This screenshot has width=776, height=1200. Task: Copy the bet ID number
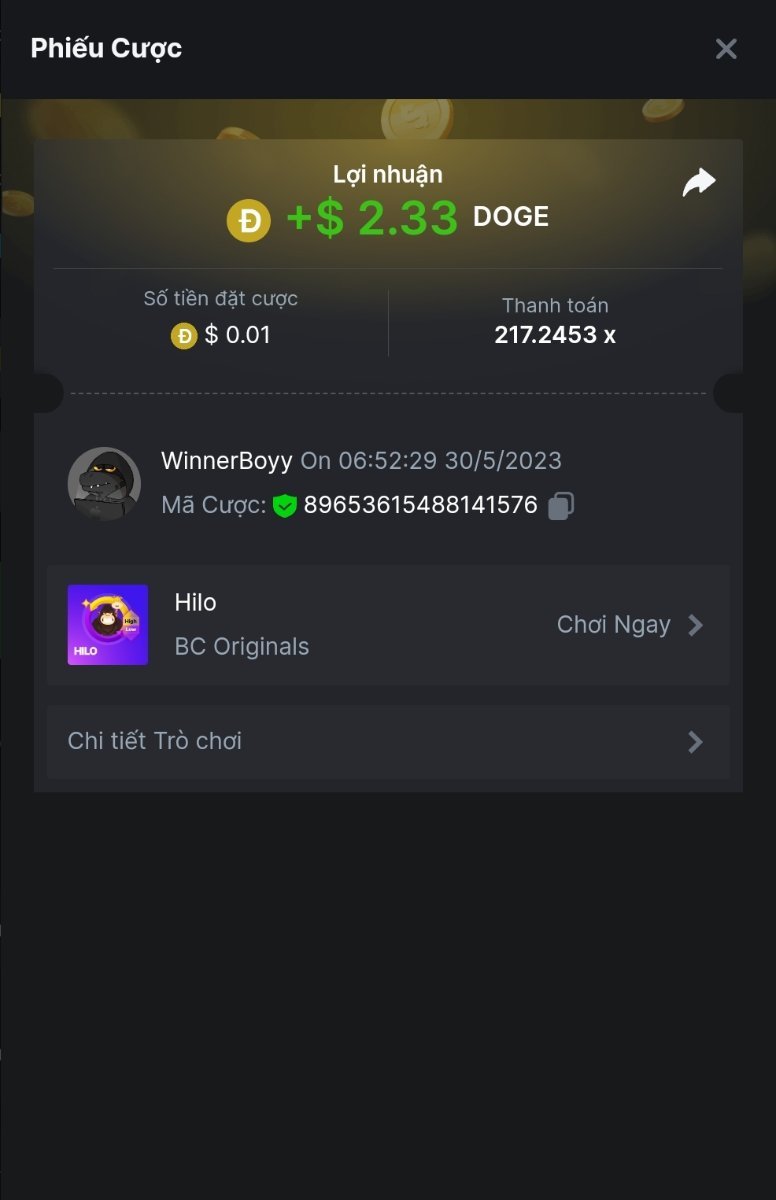coord(561,506)
